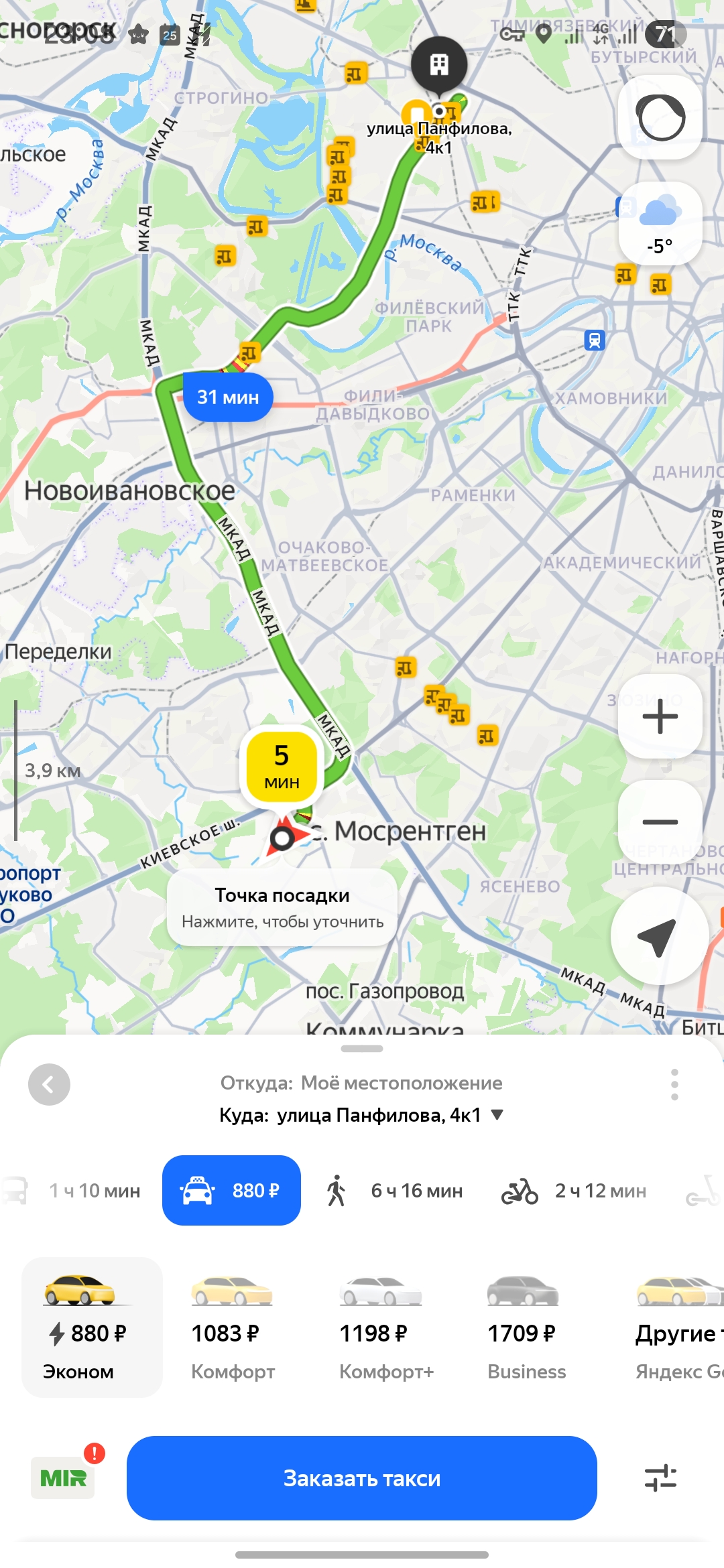Show Другие taxi tariffs

coord(678,1327)
